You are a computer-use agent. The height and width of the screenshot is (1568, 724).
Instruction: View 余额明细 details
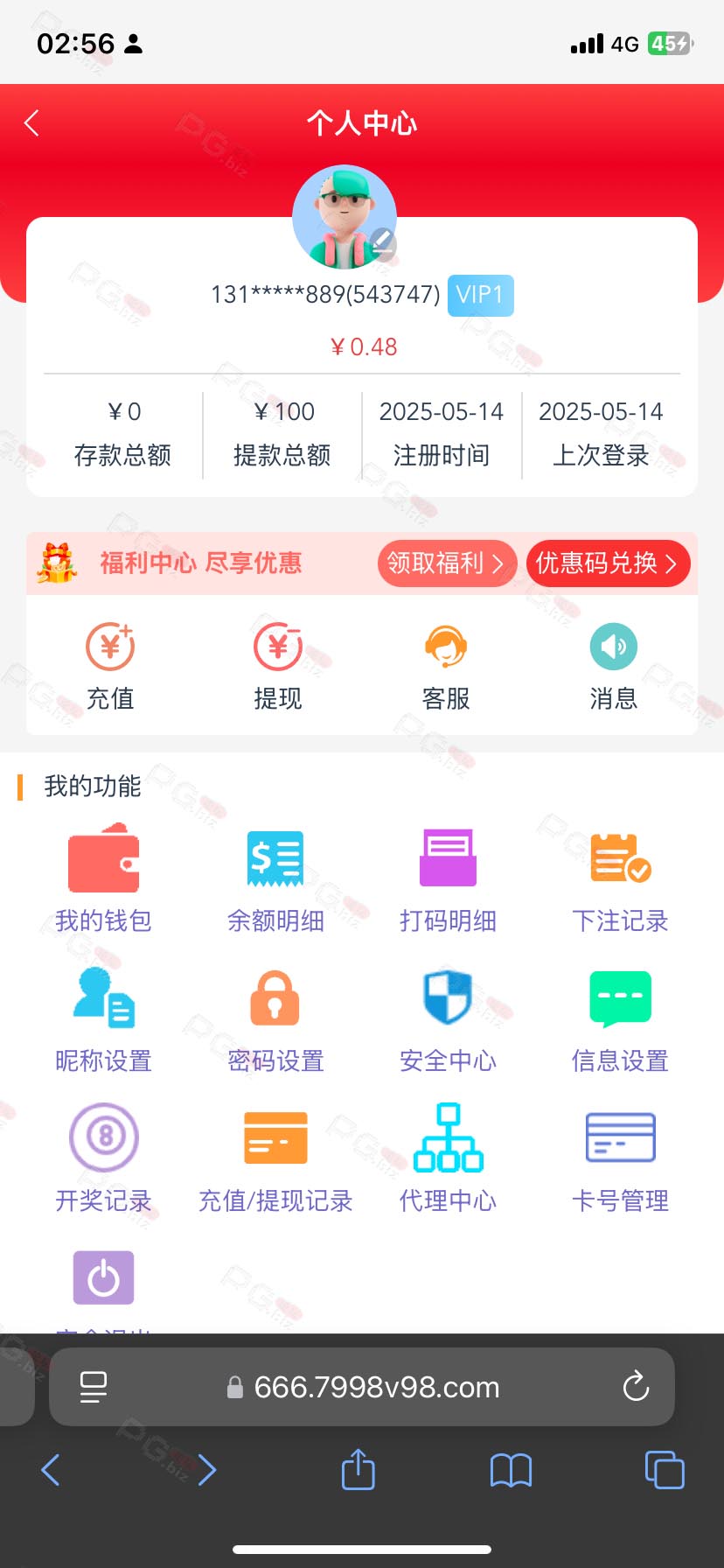pos(275,879)
